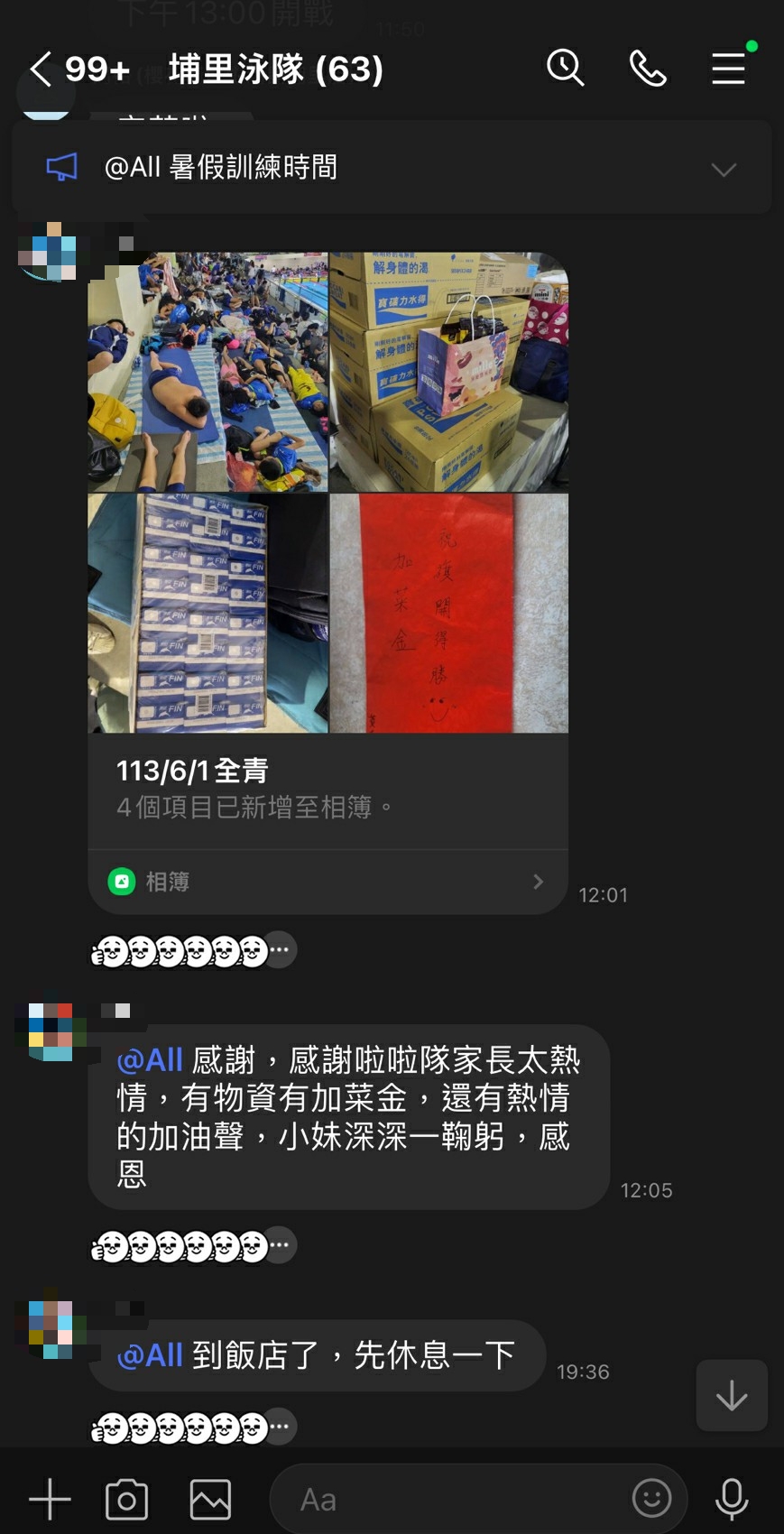Record a voice message with the microphone
784x1534 pixels.
click(731, 1500)
